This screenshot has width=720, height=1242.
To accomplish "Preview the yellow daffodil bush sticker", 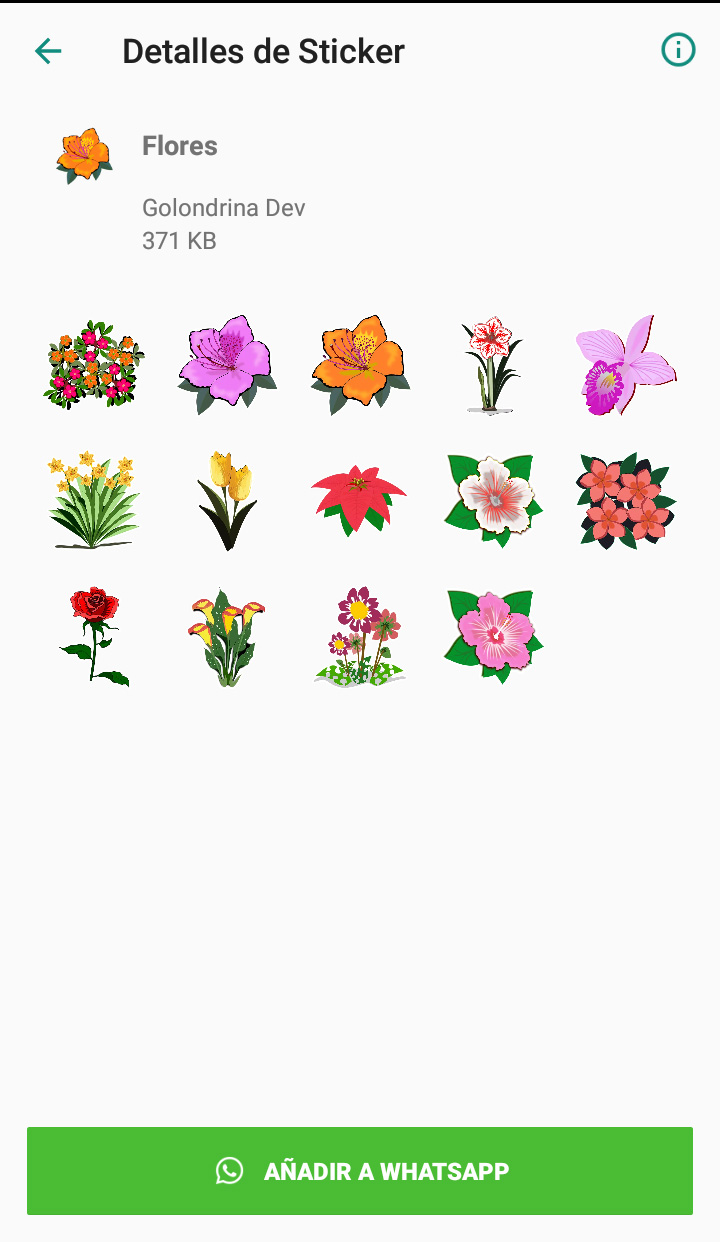I will coord(94,500).
